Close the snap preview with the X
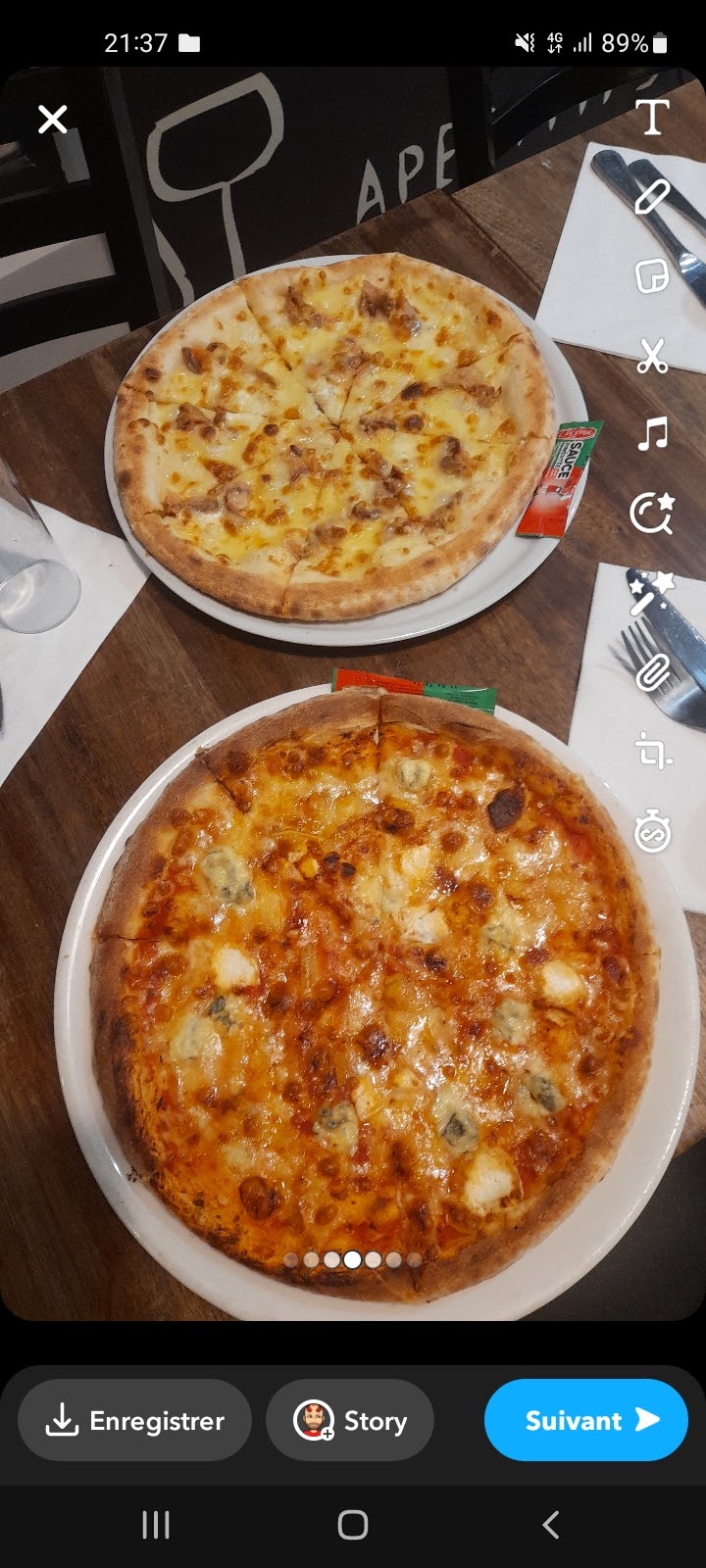This screenshot has width=706, height=1568. pyautogui.click(x=53, y=120)
